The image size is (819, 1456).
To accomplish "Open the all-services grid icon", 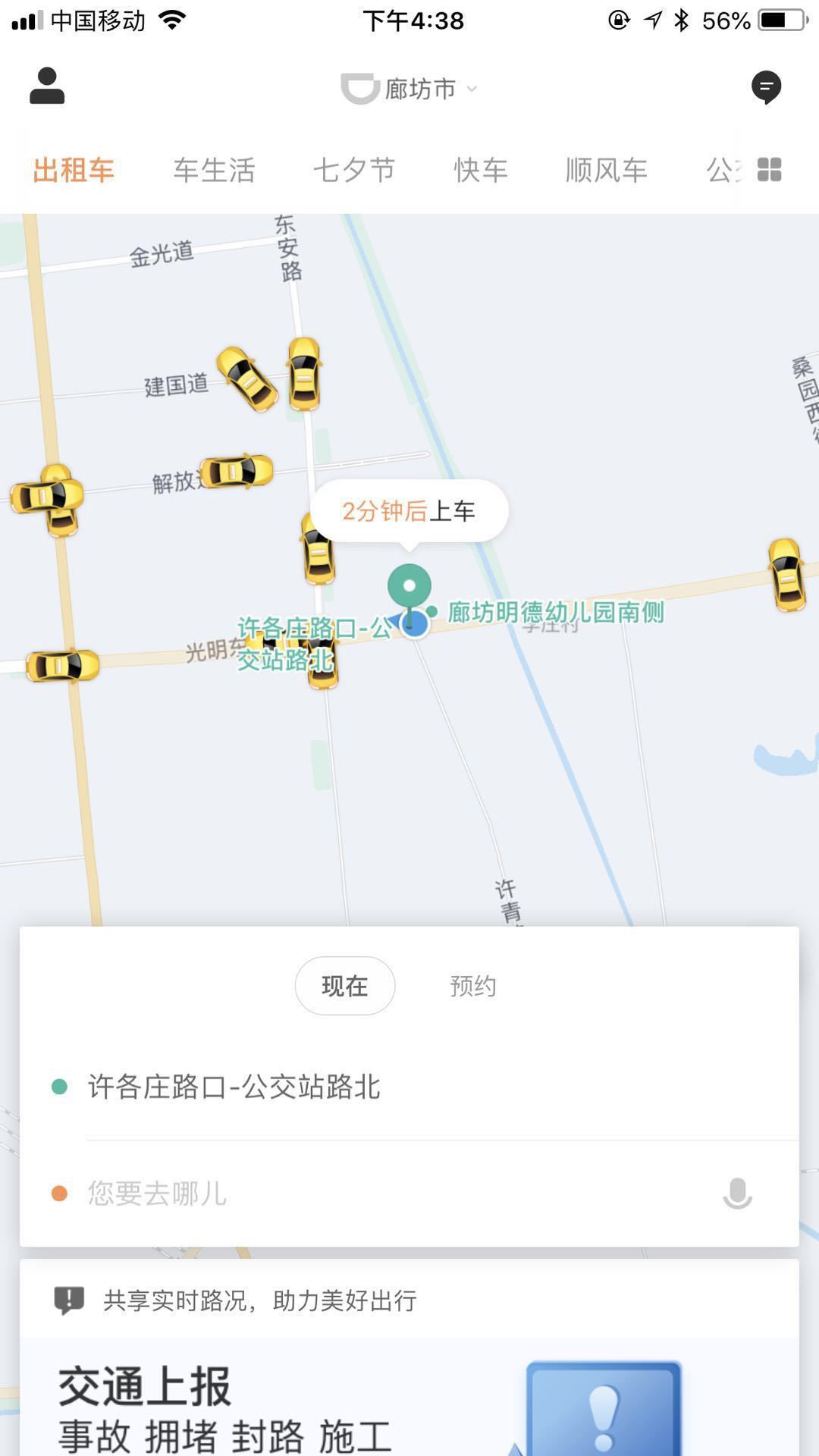I will pos(769,170).
